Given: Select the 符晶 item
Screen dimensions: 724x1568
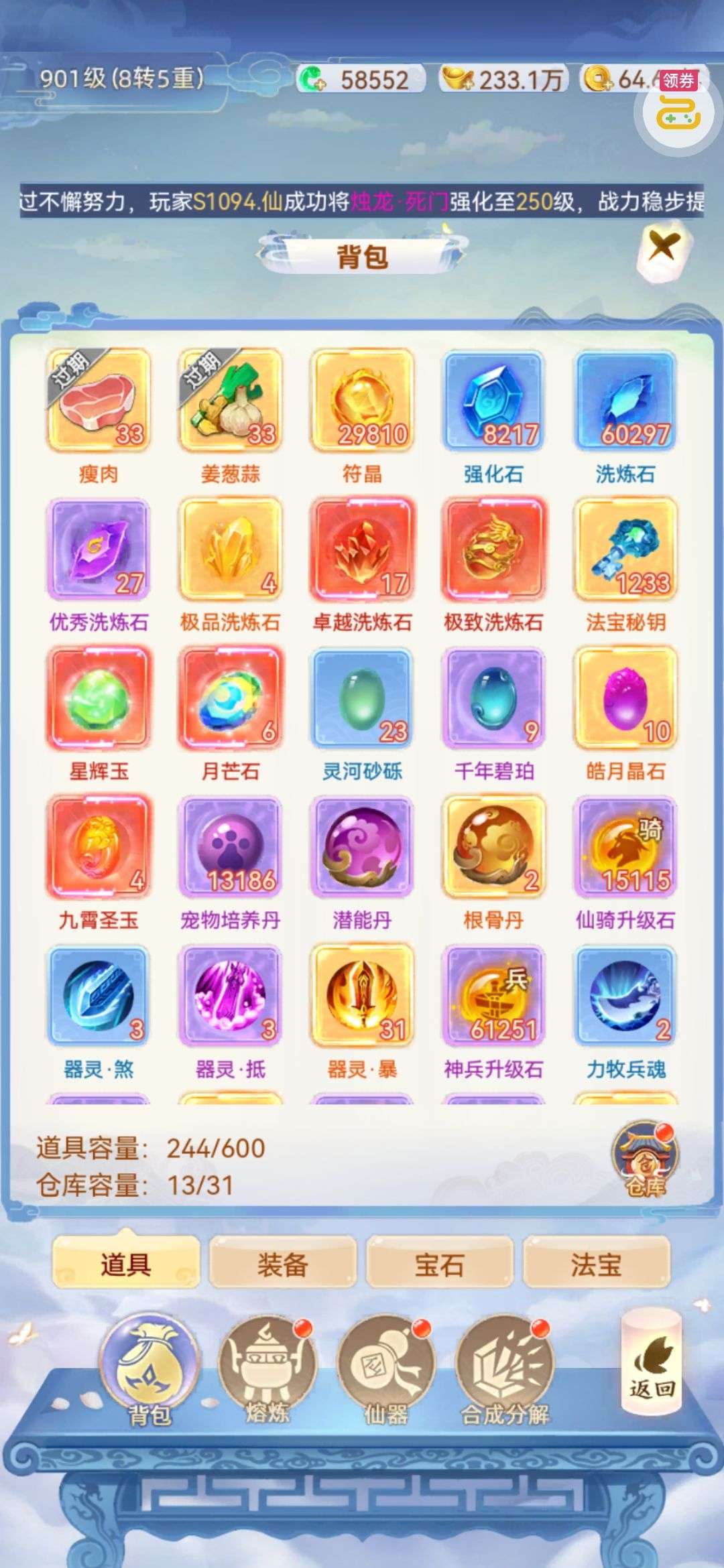Looking at the screenshot, I should pos(362,401).
